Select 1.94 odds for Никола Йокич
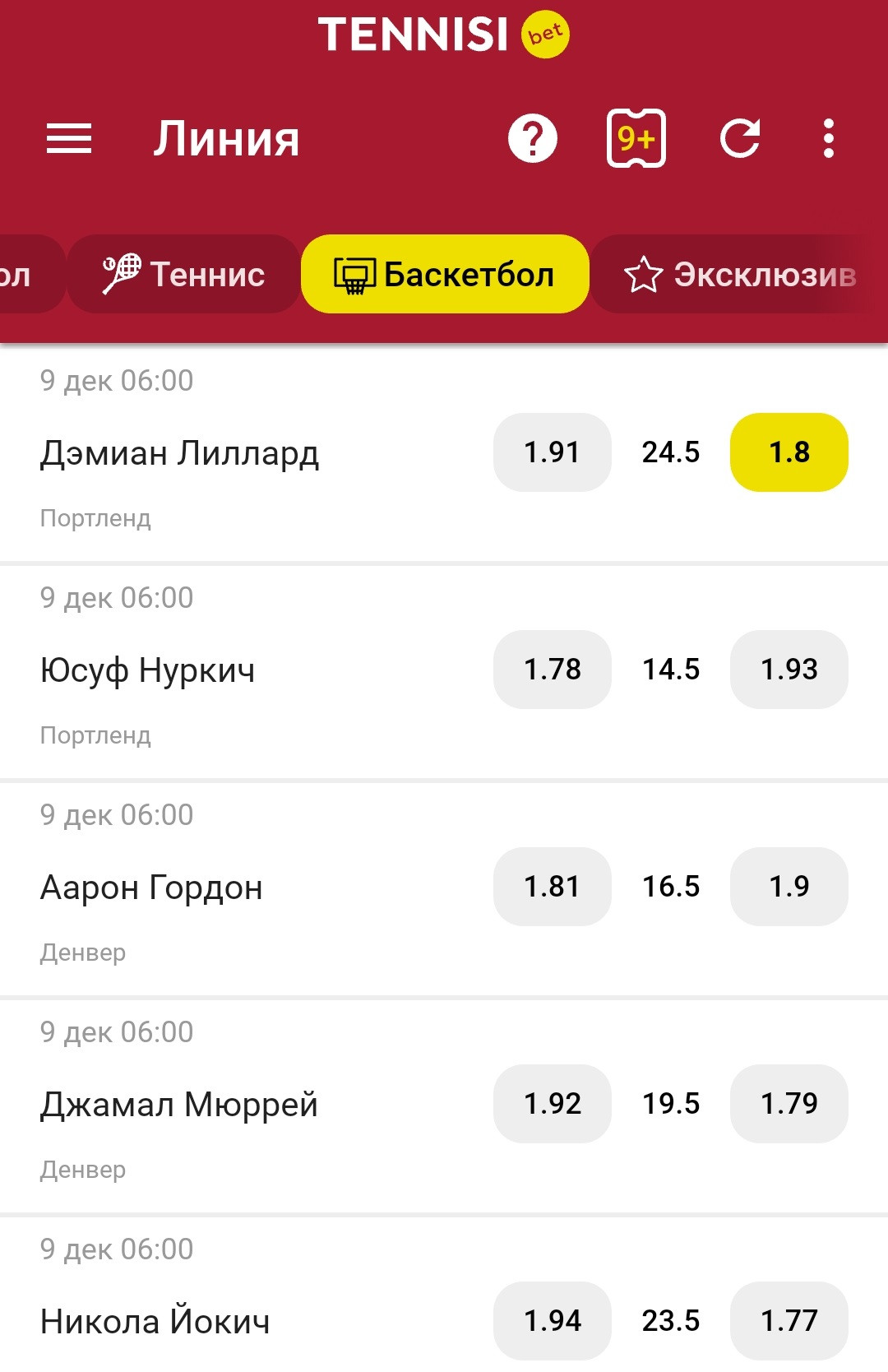888x1372 pixels. tap(552, 1321)
